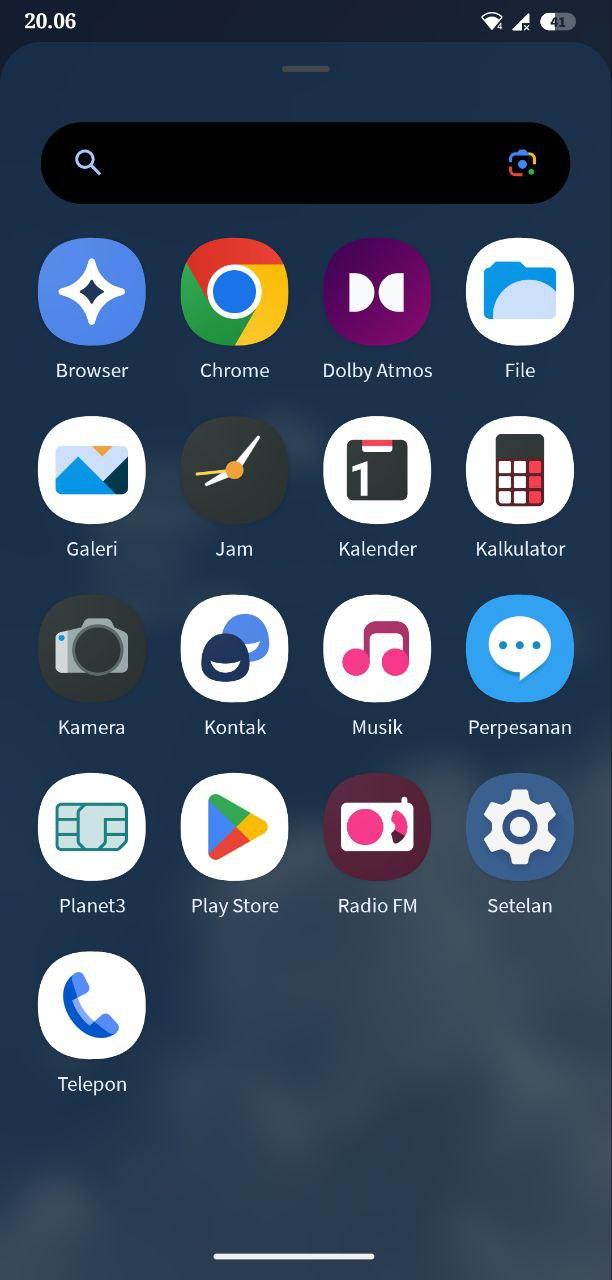
Task: Open the File manager app
Action: coord(520,292)
